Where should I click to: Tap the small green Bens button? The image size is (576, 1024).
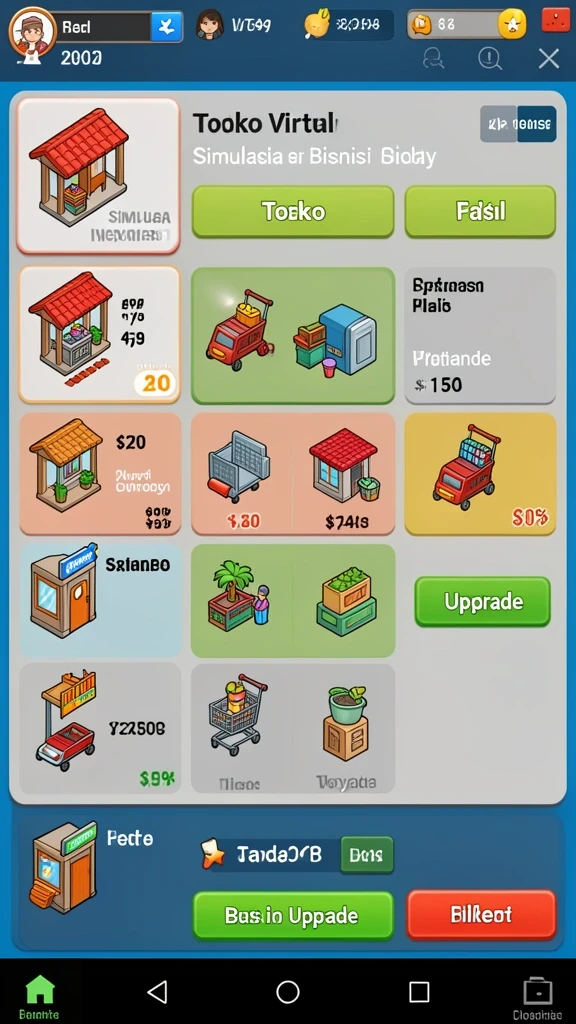pos(367,855)
